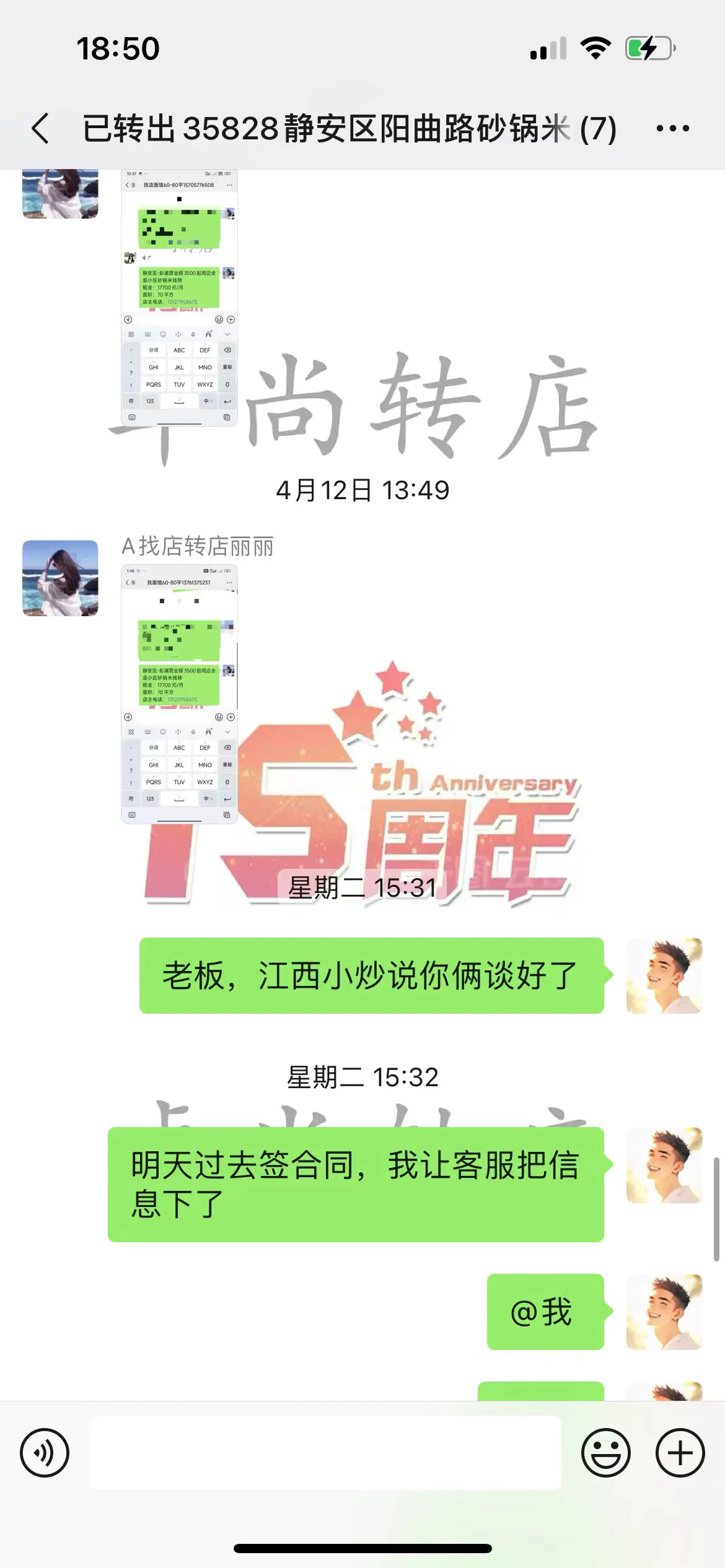Viewport: 725px width, 1568px height.
Task: Tap the message text field
Action: (325, 1453)
